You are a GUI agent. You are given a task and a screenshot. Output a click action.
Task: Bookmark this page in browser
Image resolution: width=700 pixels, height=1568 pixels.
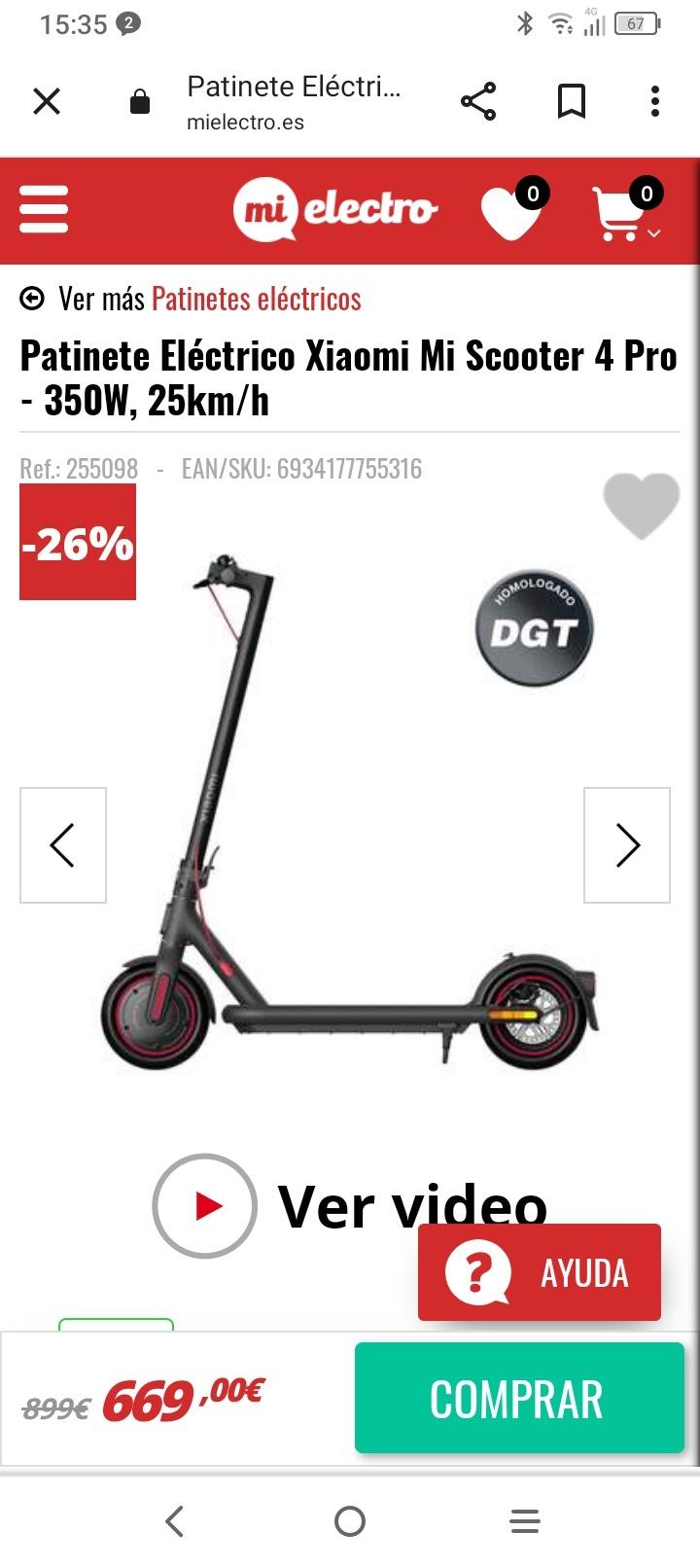click(x=572, y=101)
